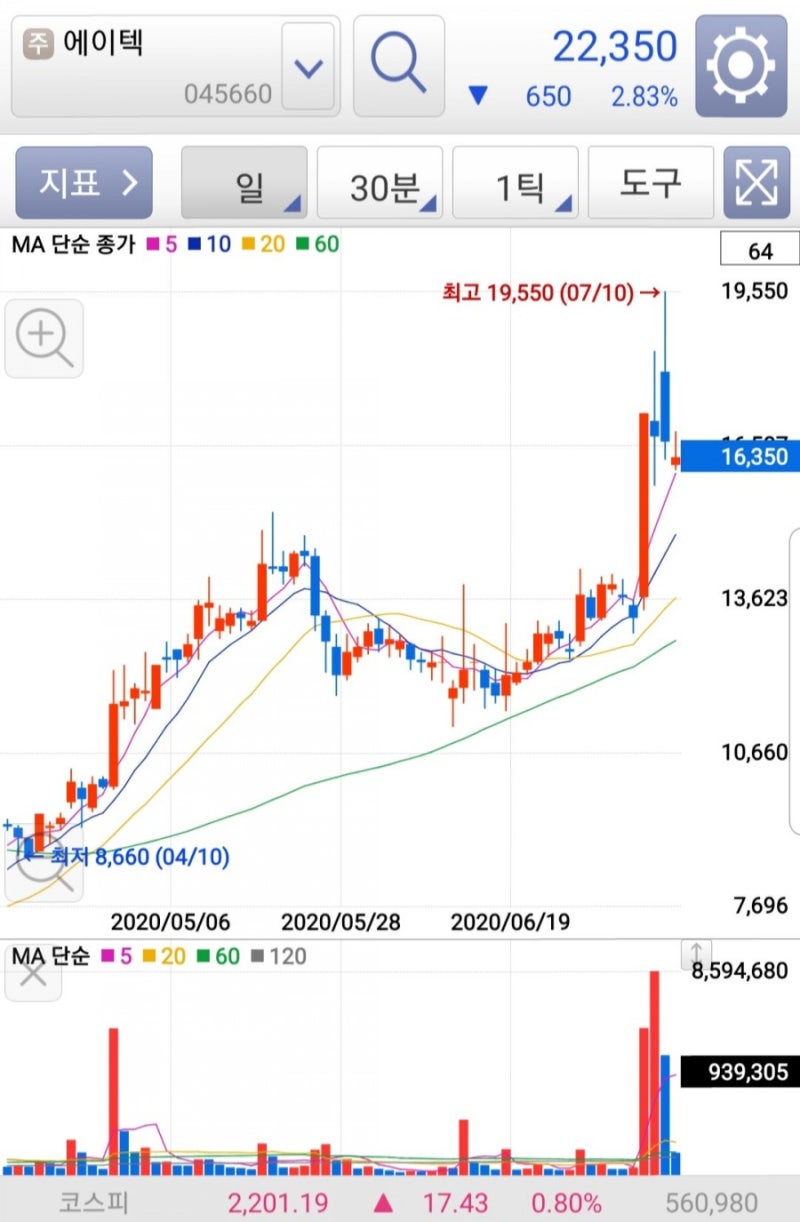Expand the chart to fullscreen
The width and height of the screenshot is (800, 1222).
tap(756, 184)
